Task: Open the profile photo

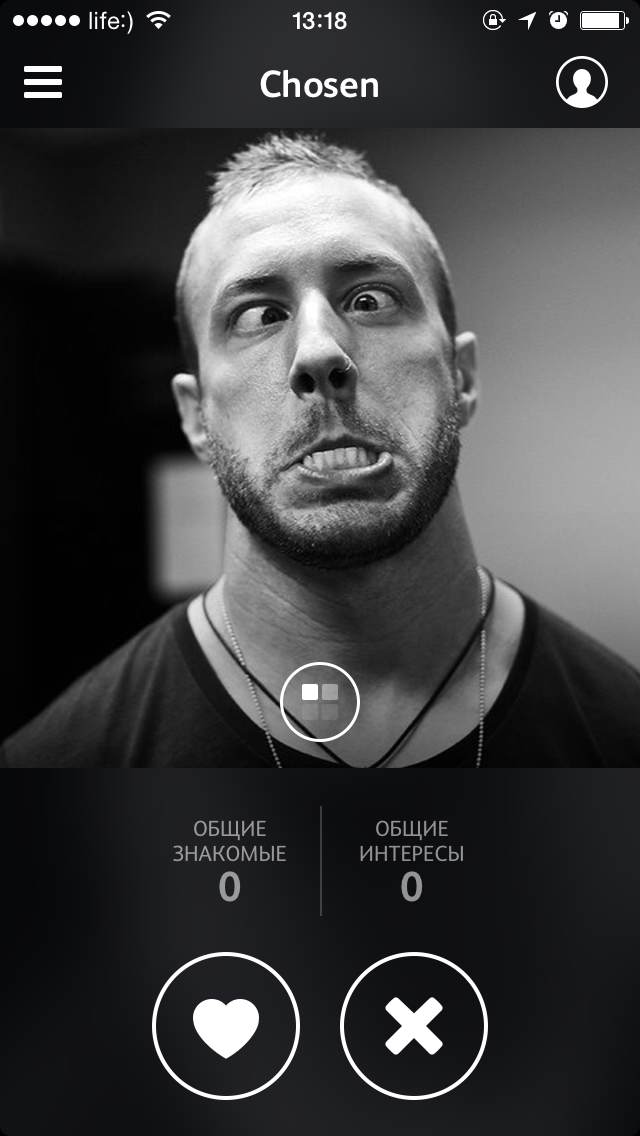Action: point(320,400)
